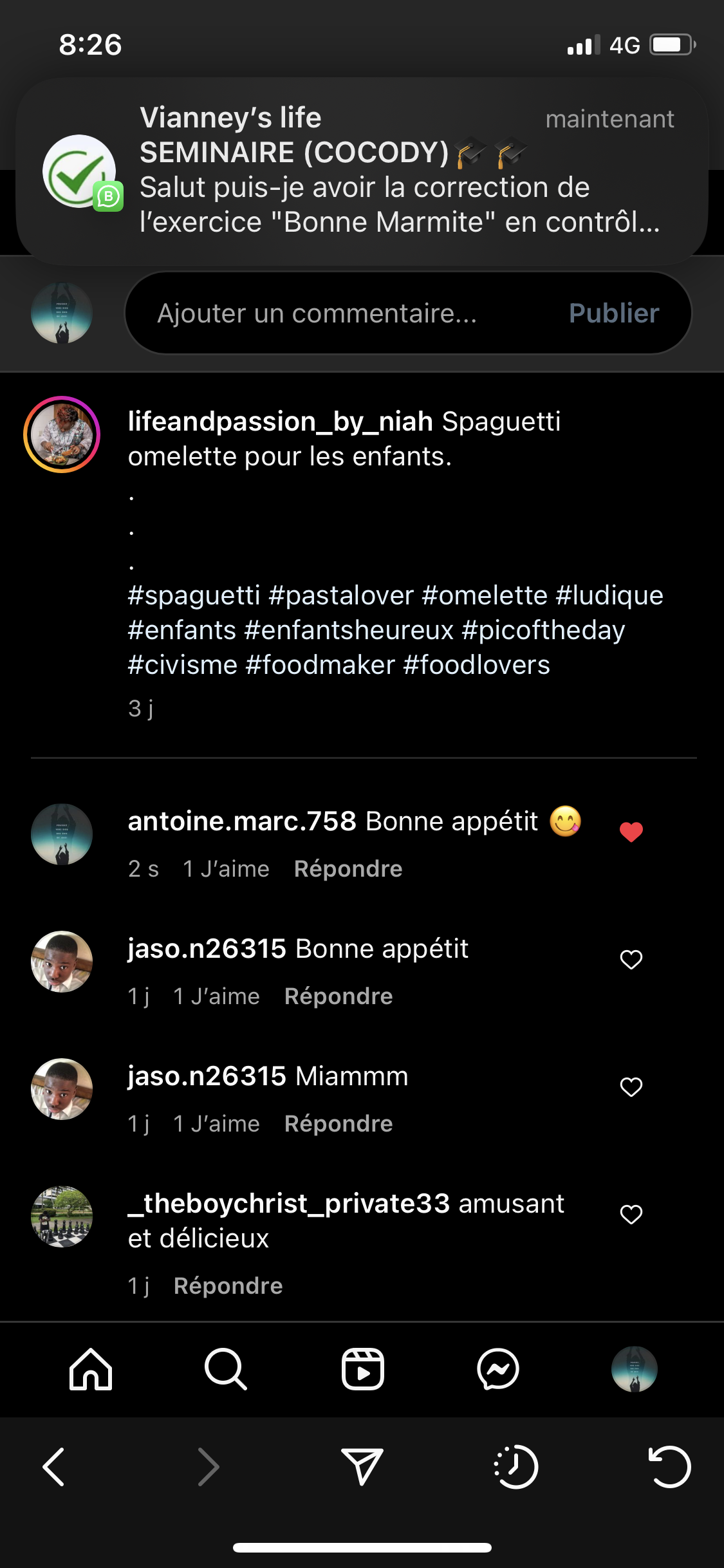
Task: Open Messenger direct messages
Action: 498,1369
